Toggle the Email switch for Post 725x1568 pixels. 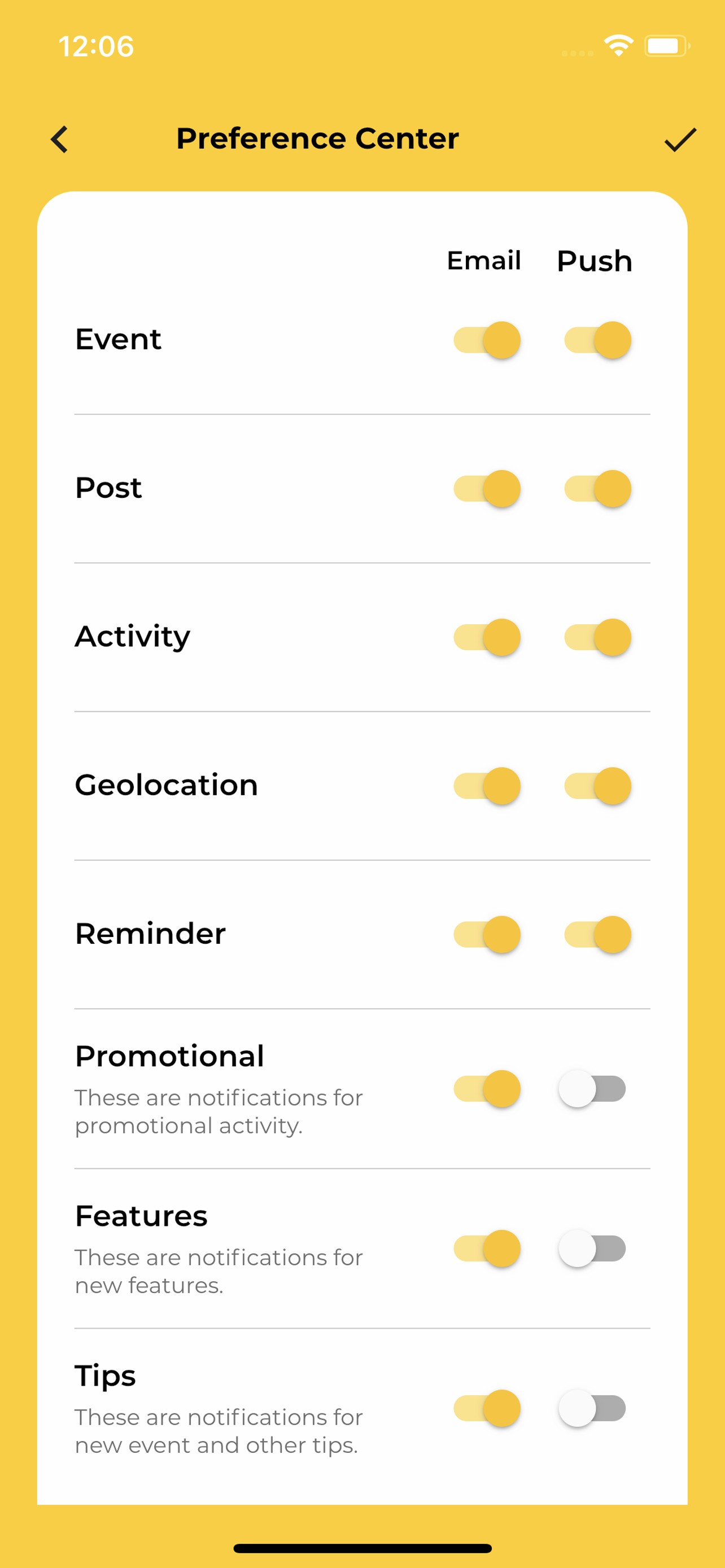click(487, 488)
